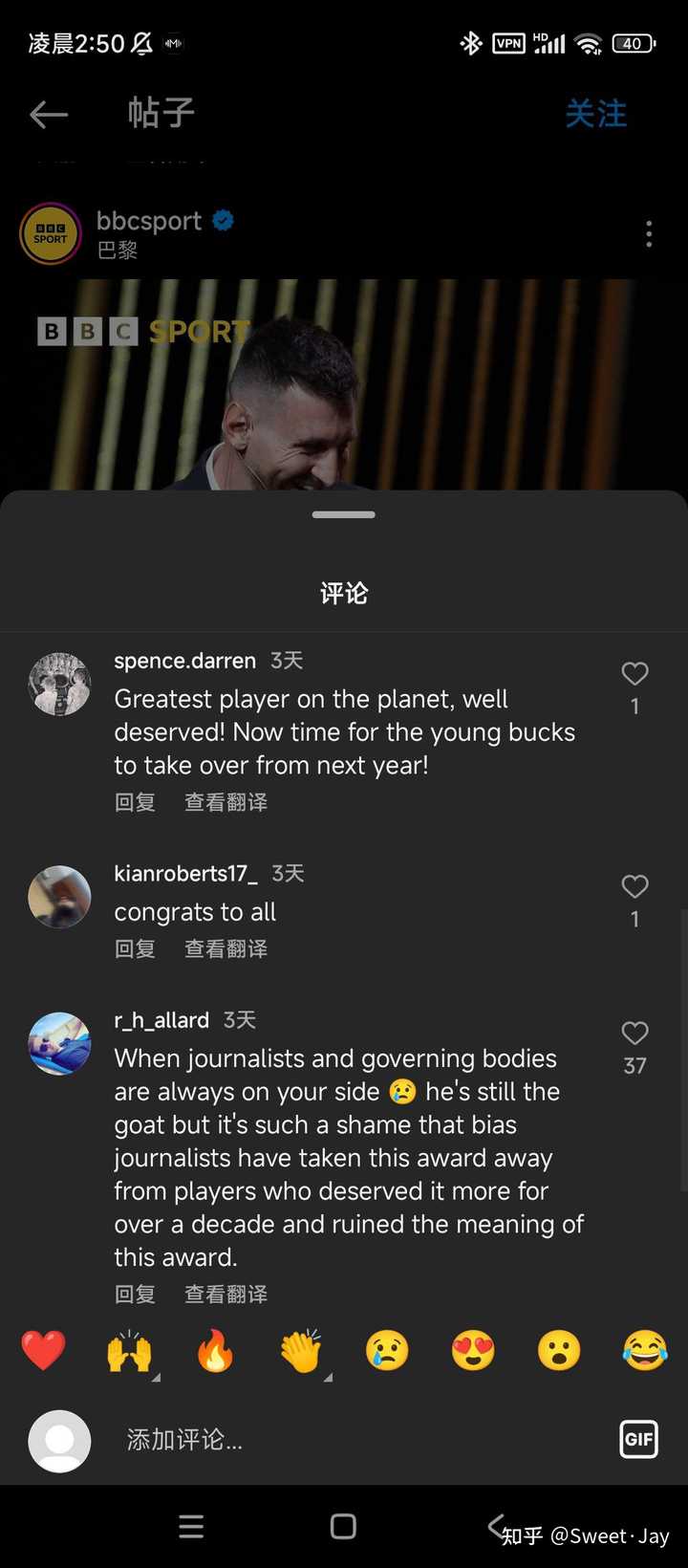The height and width of the screenshot is (1568, 688).
Task: Like spence.darren's comment
Action: coord(634,674)
